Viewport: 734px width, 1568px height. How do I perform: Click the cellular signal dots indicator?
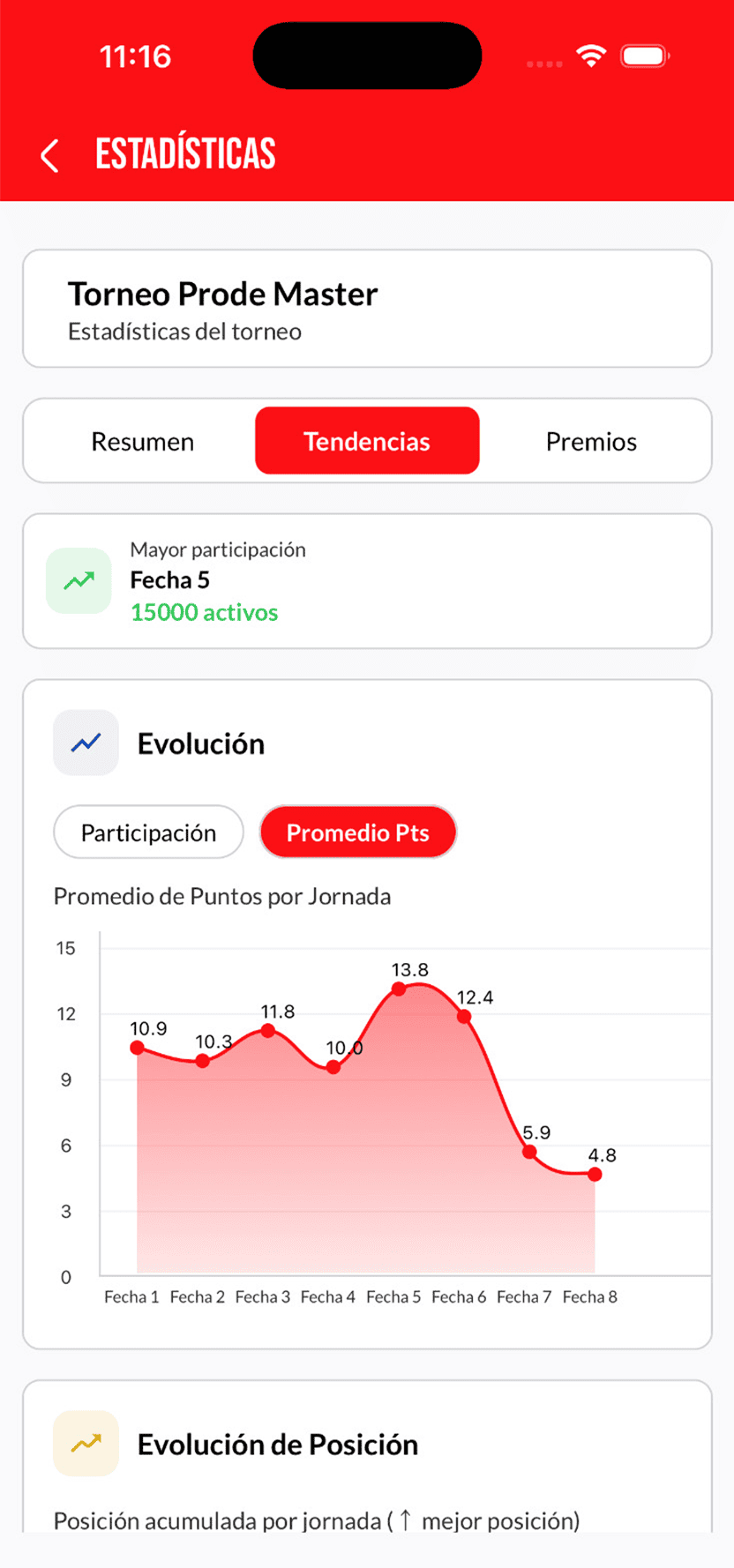pyautogui.click(x=543, y=63)
